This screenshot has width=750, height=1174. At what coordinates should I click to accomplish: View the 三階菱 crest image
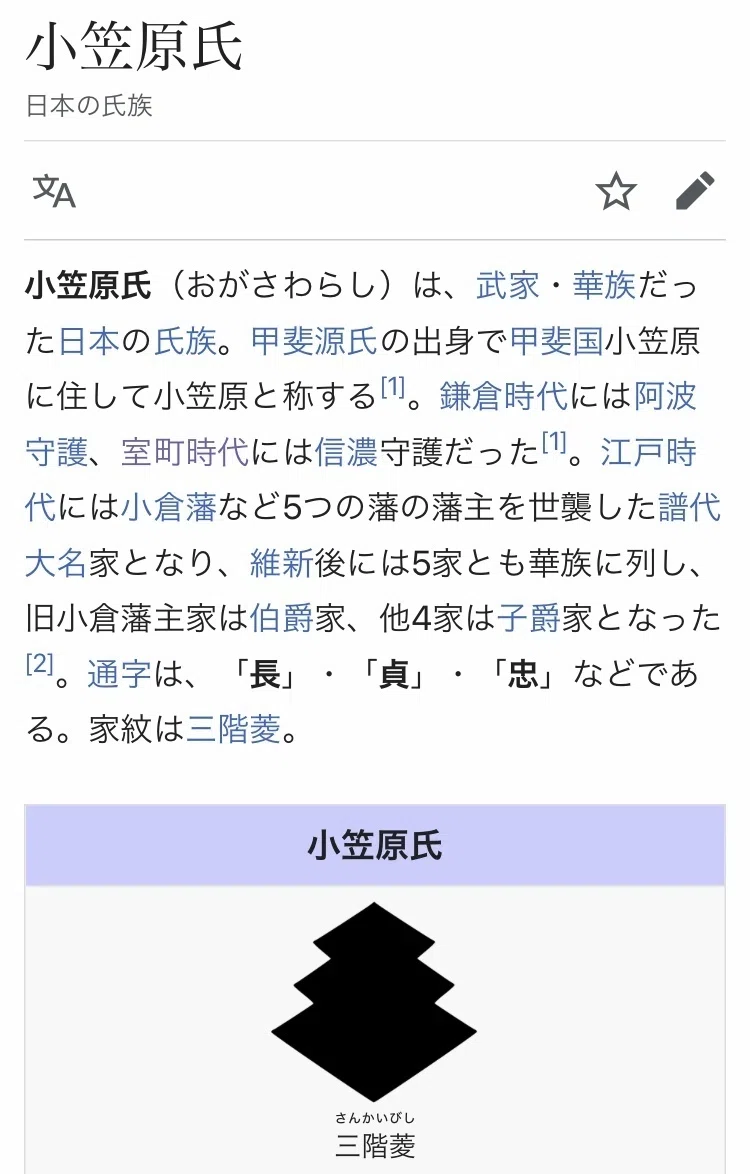pyautogui.click(x=374, y=1002)
